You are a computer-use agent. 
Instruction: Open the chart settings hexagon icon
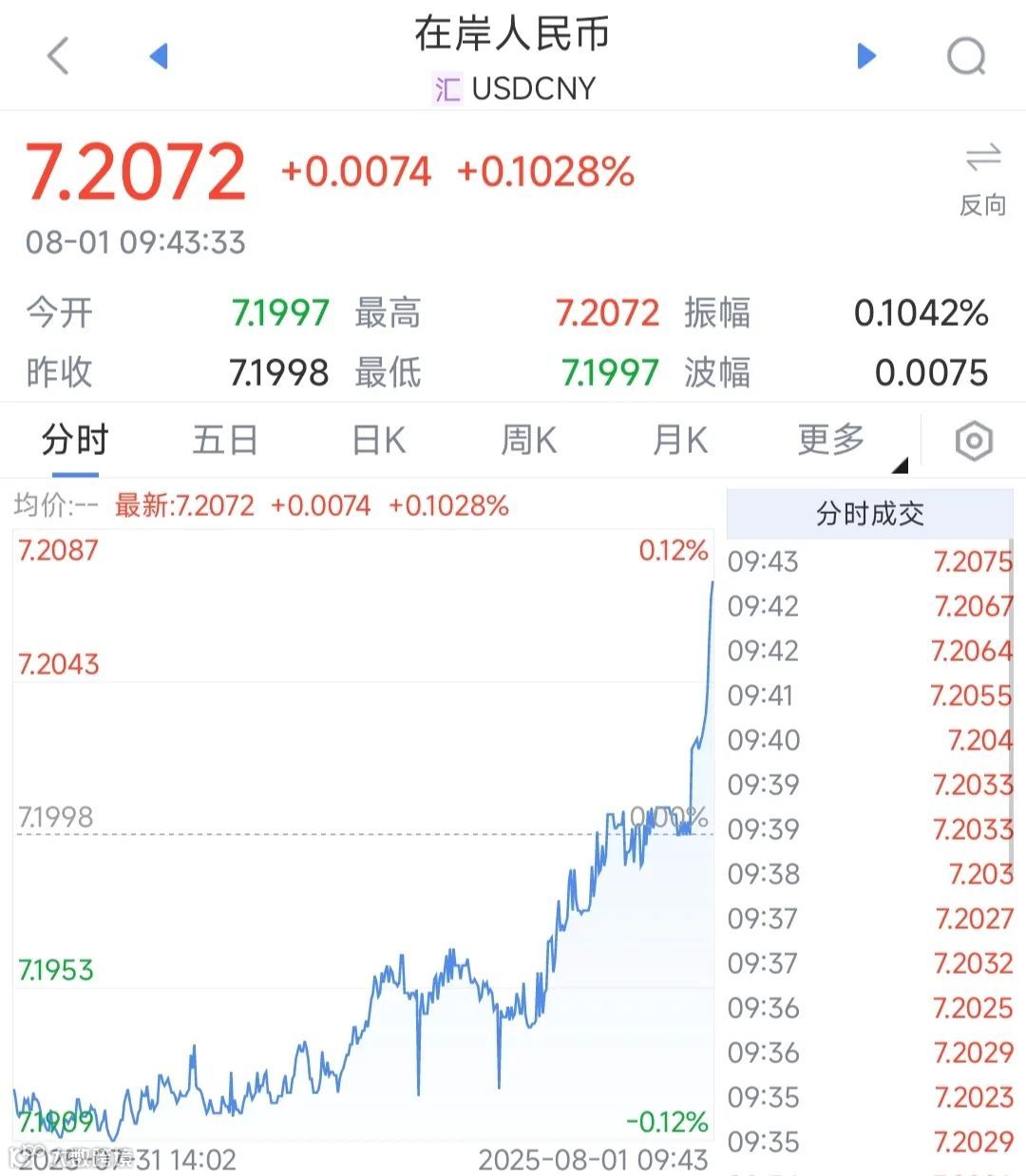tap(974, 441)
